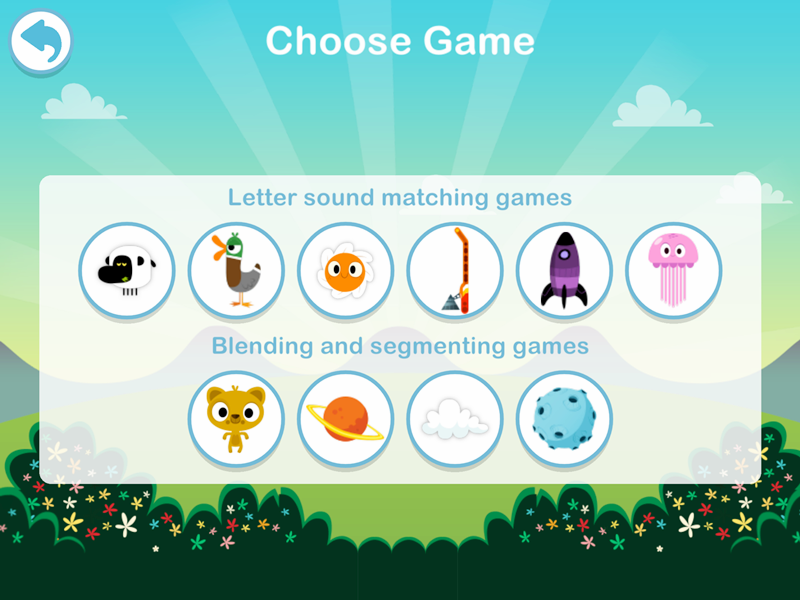This screenshot has height=600, width=800.
Task: Select the white cloud blending game
Action: 455,418
